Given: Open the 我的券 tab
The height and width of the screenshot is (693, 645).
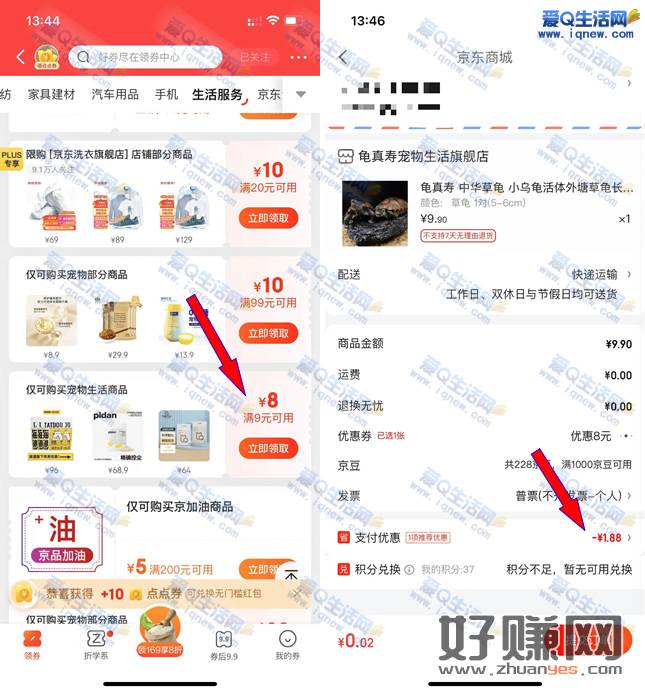Looking at the screenshot, I should pos(287,644).
